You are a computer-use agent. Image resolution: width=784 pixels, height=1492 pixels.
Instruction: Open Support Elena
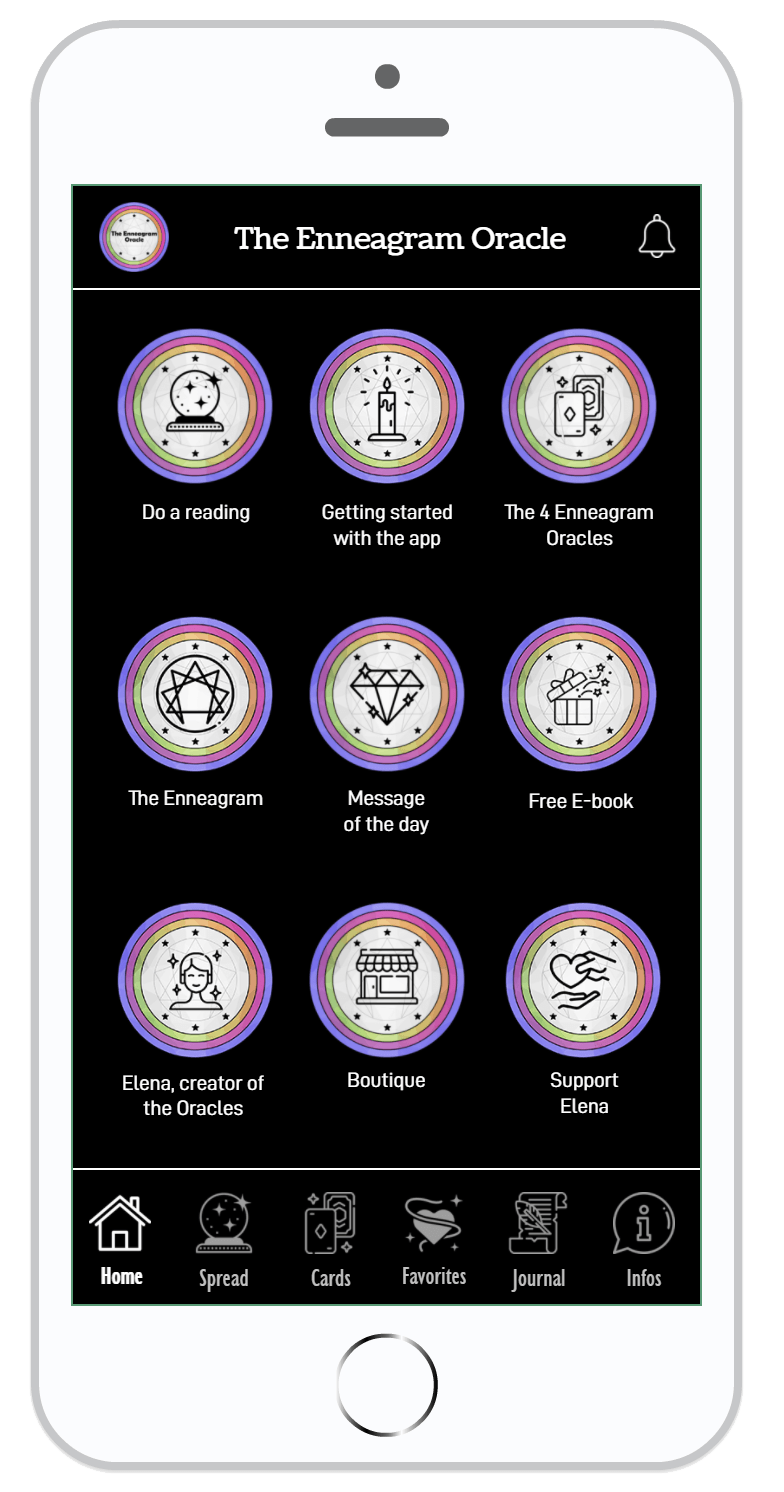(583, 980)
